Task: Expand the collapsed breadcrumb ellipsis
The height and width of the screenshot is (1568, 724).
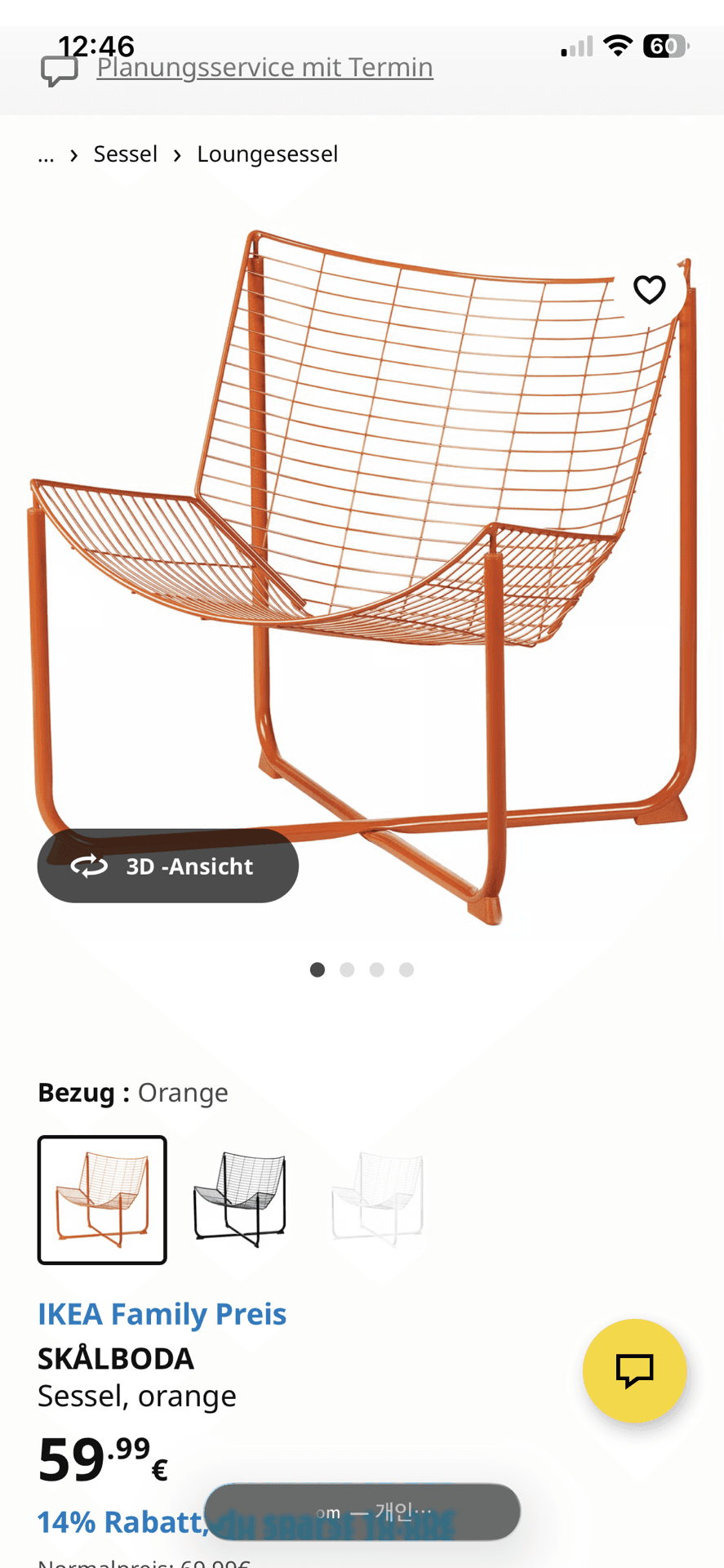Action: click(x=46, y=154)
